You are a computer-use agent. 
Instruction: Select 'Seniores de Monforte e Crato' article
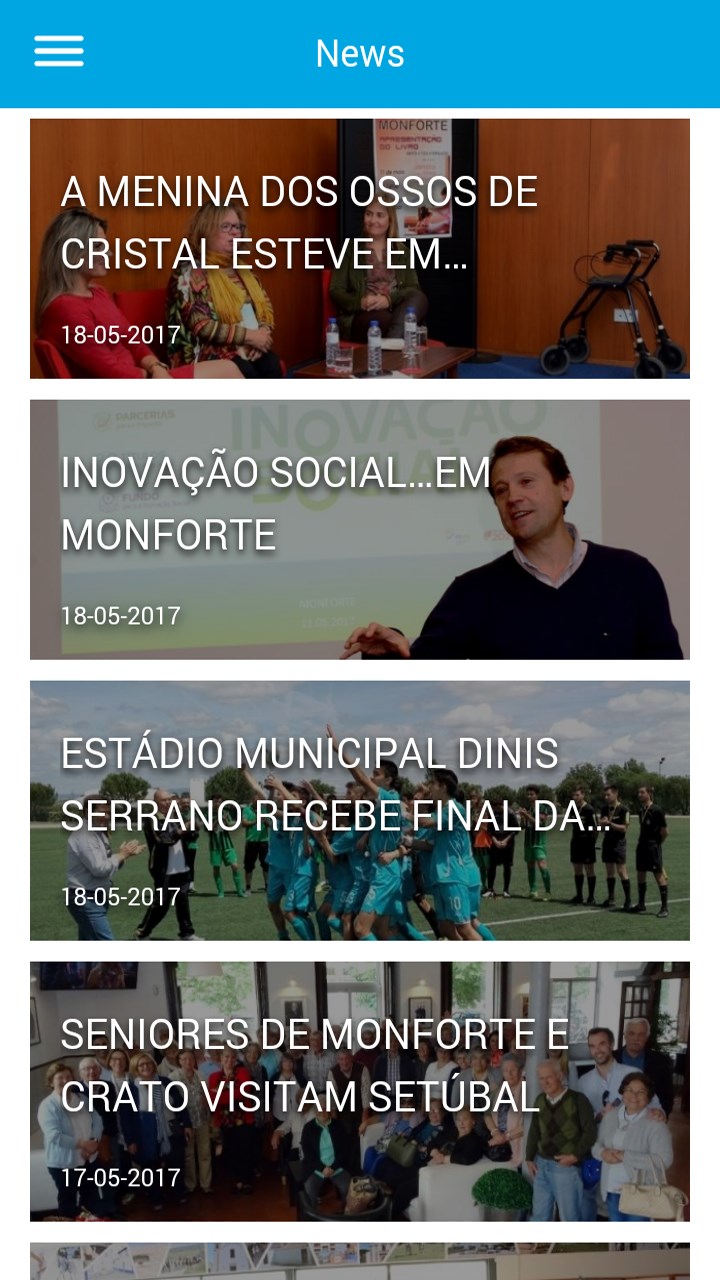click(359, 1092)
